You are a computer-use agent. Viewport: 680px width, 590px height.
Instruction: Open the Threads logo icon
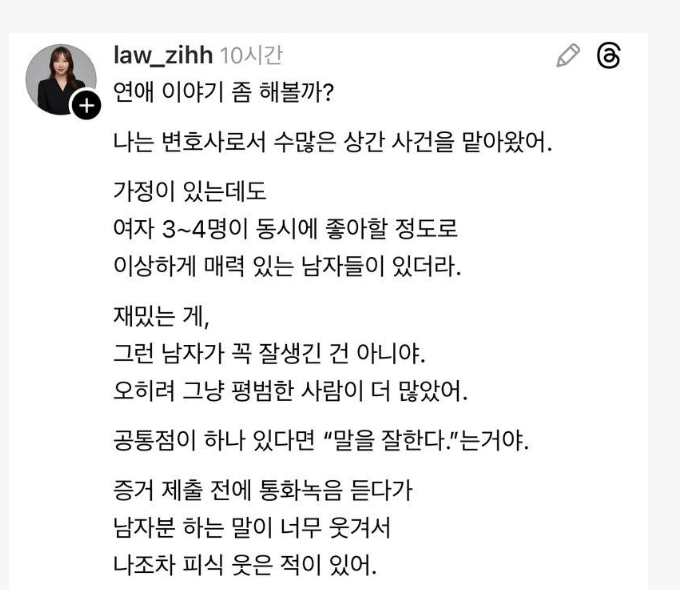[608, 57]
